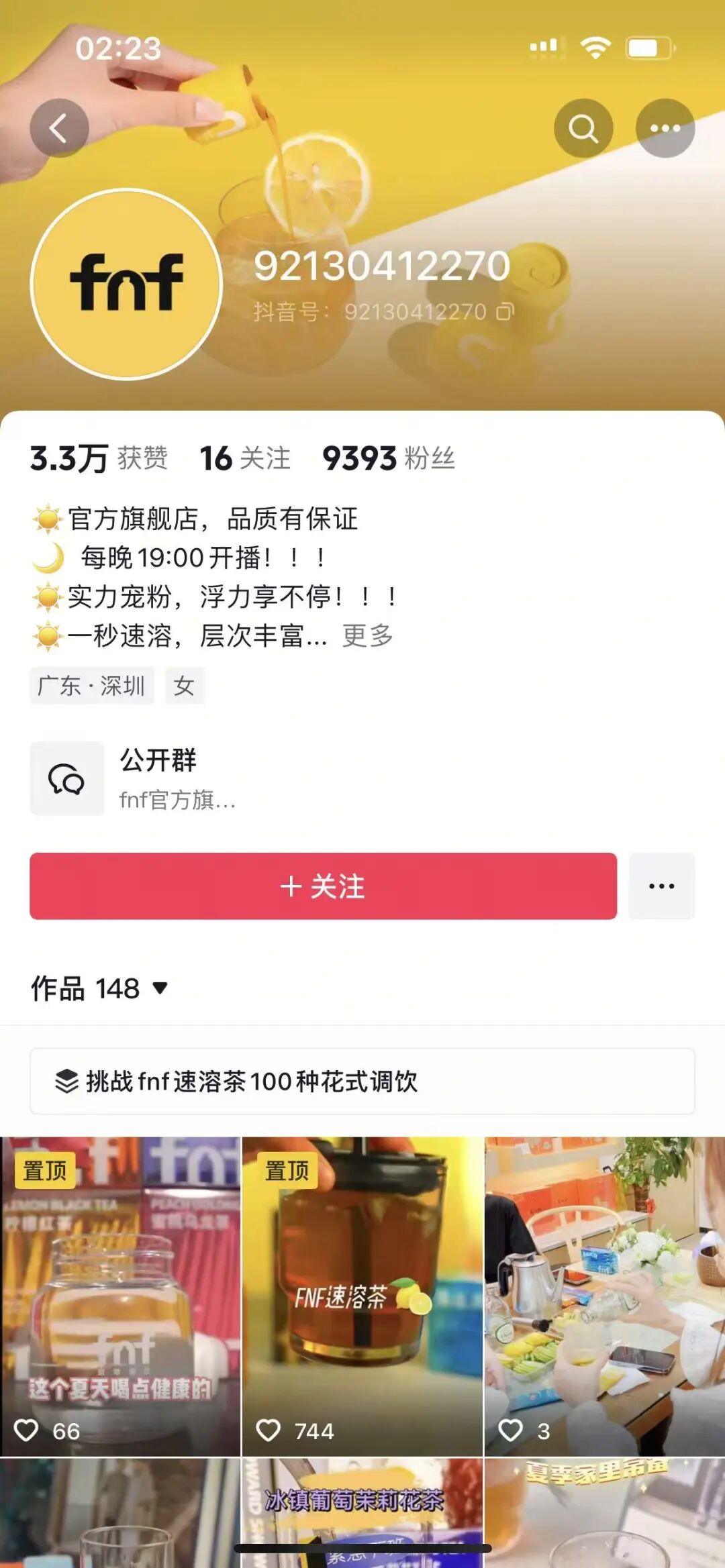This screenshot has height=1568, width=725.
Task: Open the 16 following list
Action: pos(245,458)
